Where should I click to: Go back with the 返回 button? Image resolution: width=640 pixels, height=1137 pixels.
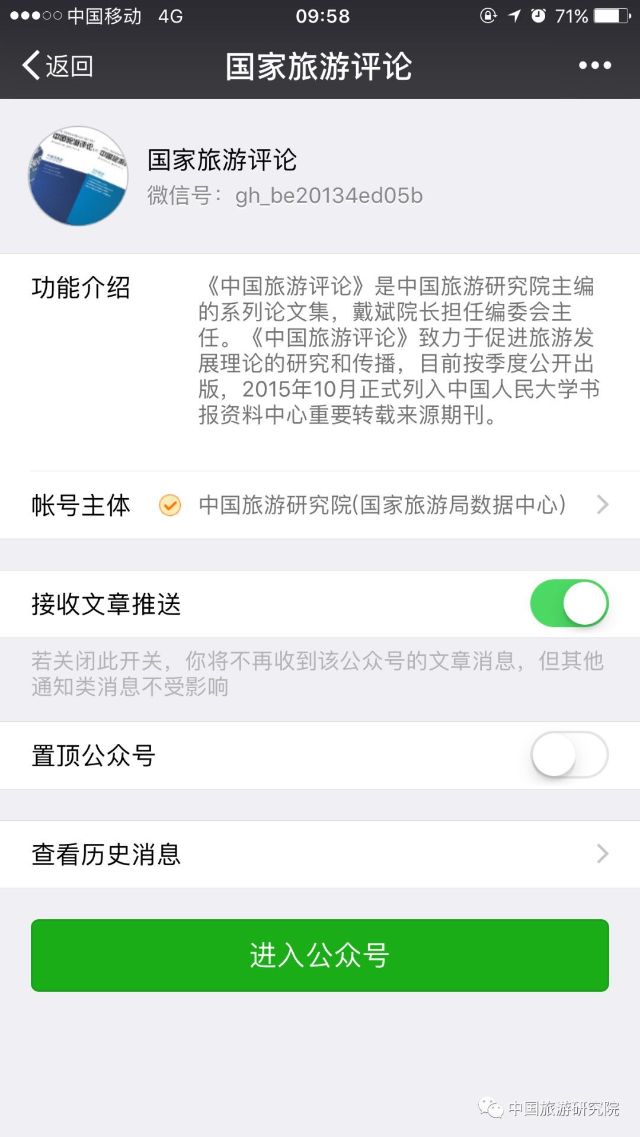[x=57, y=65]
